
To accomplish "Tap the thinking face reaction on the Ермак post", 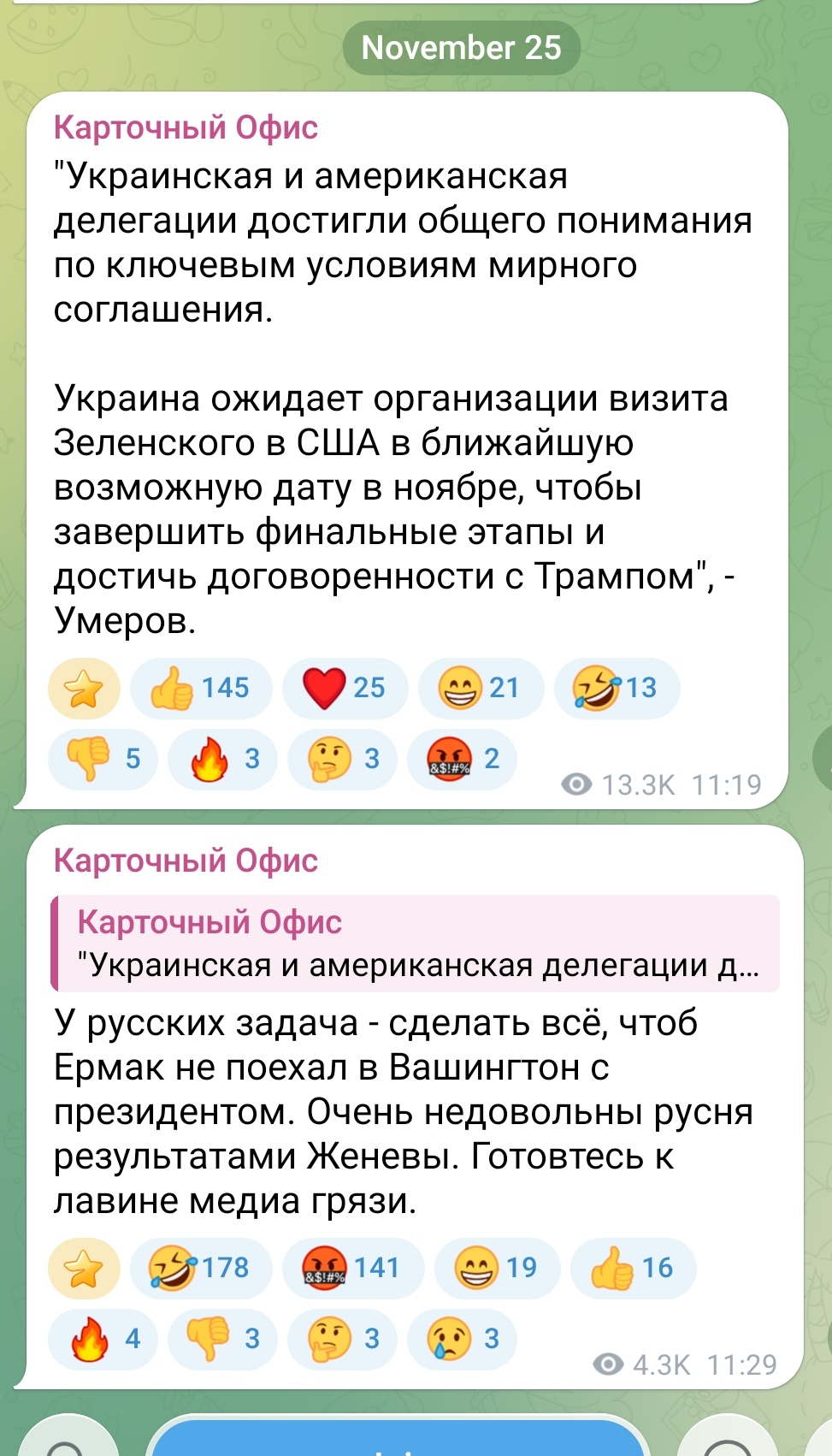I will coord(343,1339).
